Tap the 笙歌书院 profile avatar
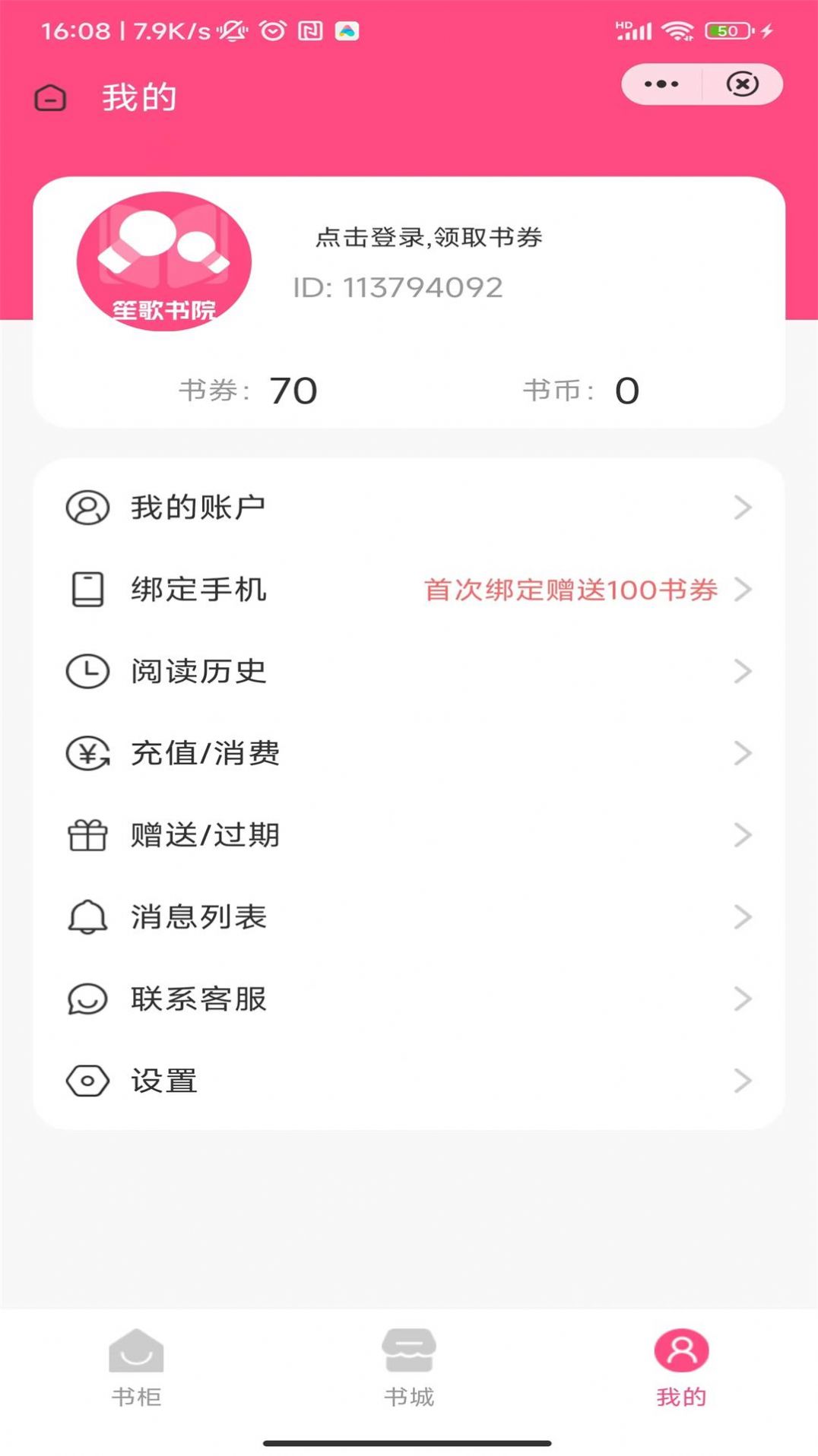818x1456 pixels. click(x=164, y=261)
